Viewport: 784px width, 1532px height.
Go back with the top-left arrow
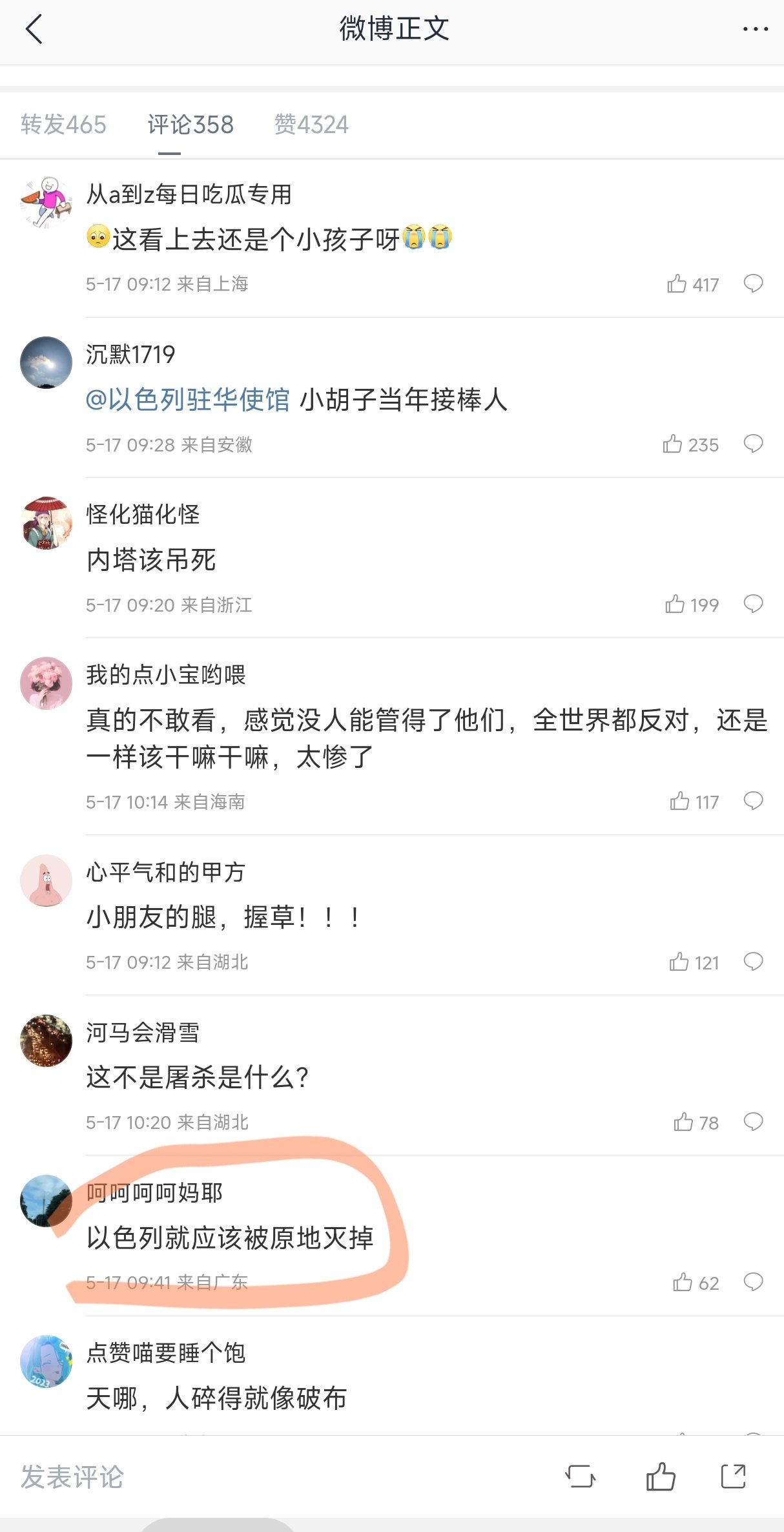34,29
